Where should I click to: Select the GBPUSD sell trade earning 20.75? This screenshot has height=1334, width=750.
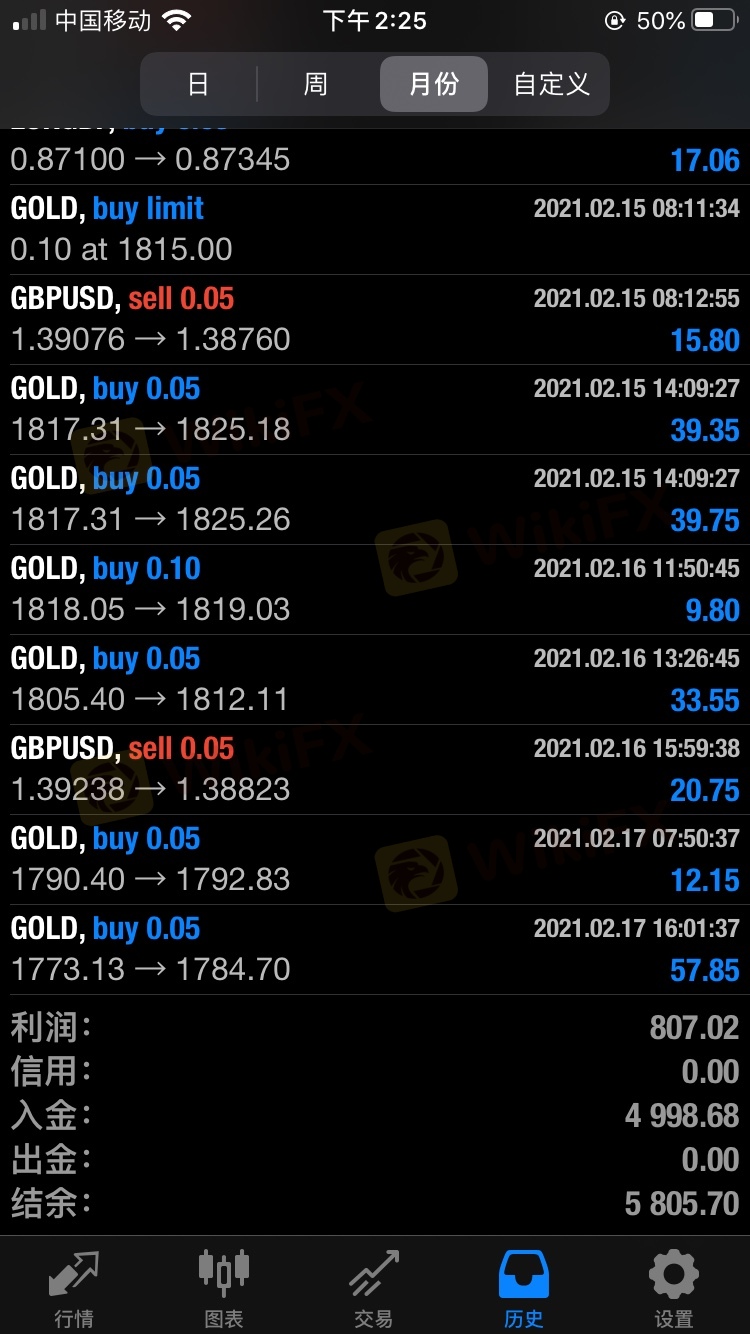pyautogui.click(x=375, y=769)
